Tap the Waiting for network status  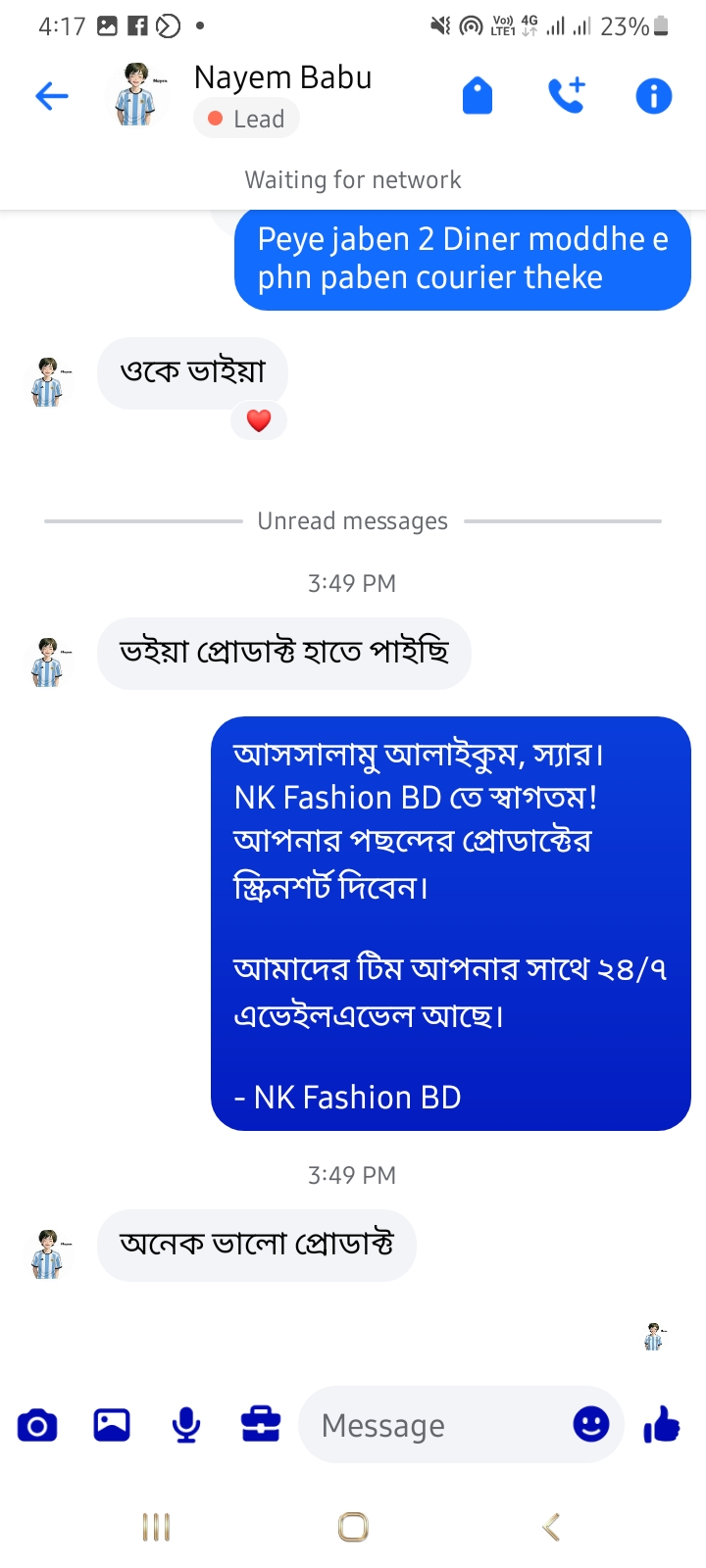(353, 179)
